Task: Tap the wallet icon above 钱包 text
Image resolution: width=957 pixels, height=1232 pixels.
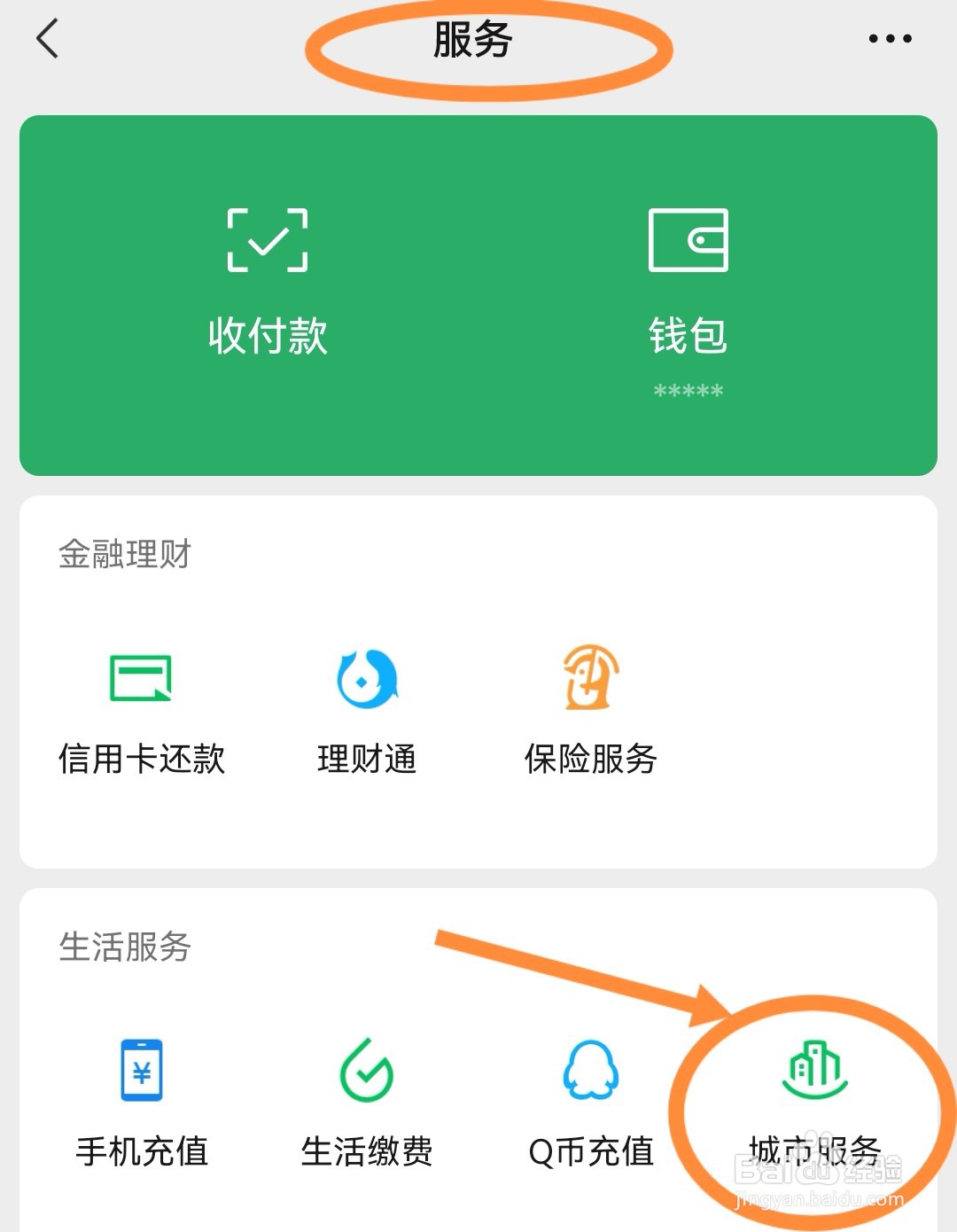Action: tap(689, 239)
